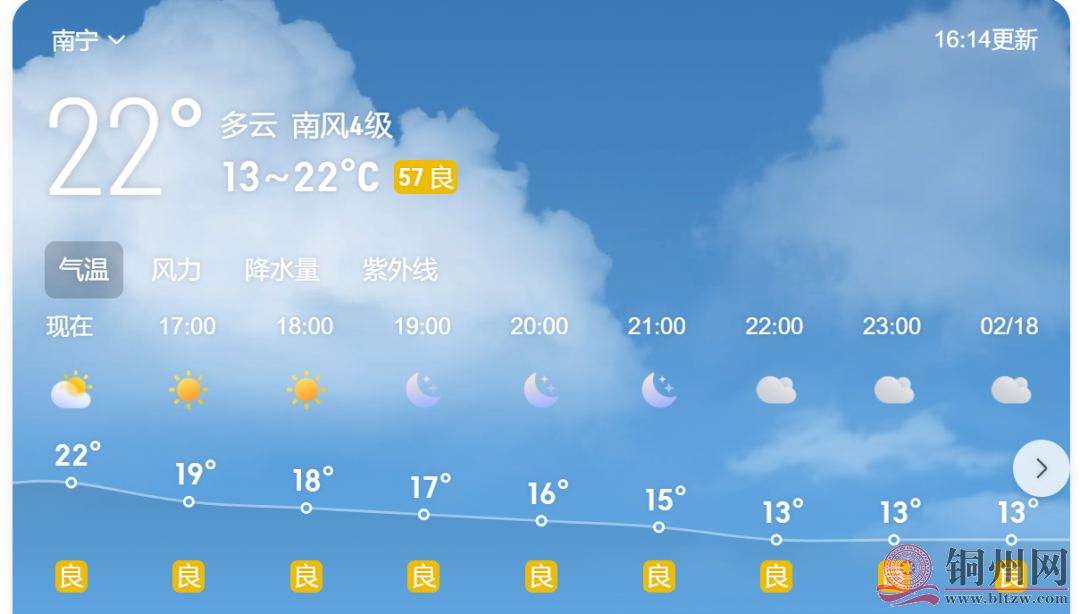1080x614 pixels.
Task: Switch to the 紫外线 tab
Action: point(400,270)
